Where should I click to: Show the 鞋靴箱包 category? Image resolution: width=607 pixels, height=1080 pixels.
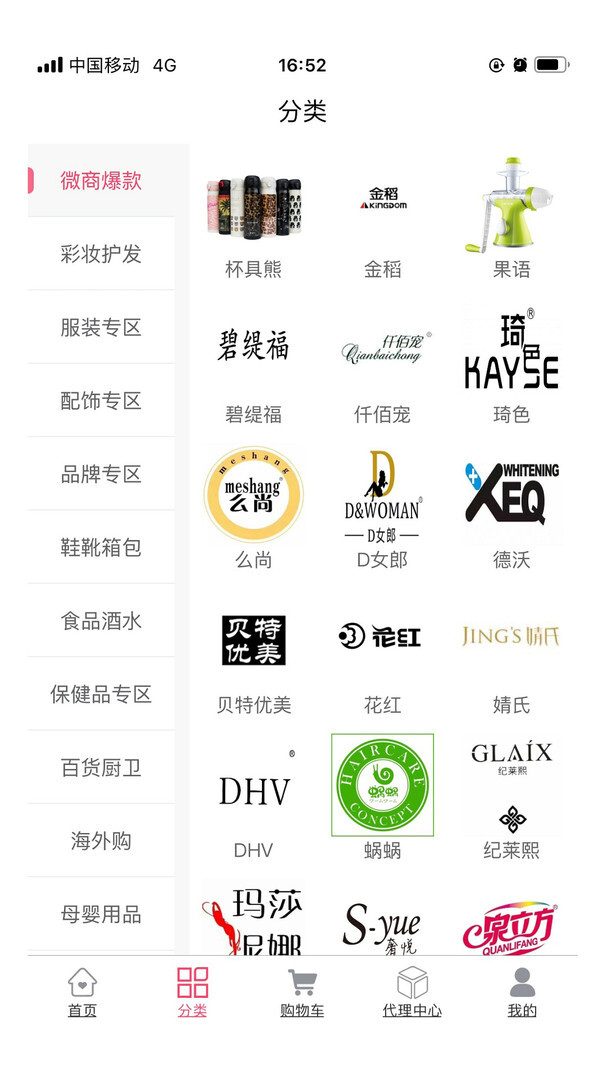101,547
